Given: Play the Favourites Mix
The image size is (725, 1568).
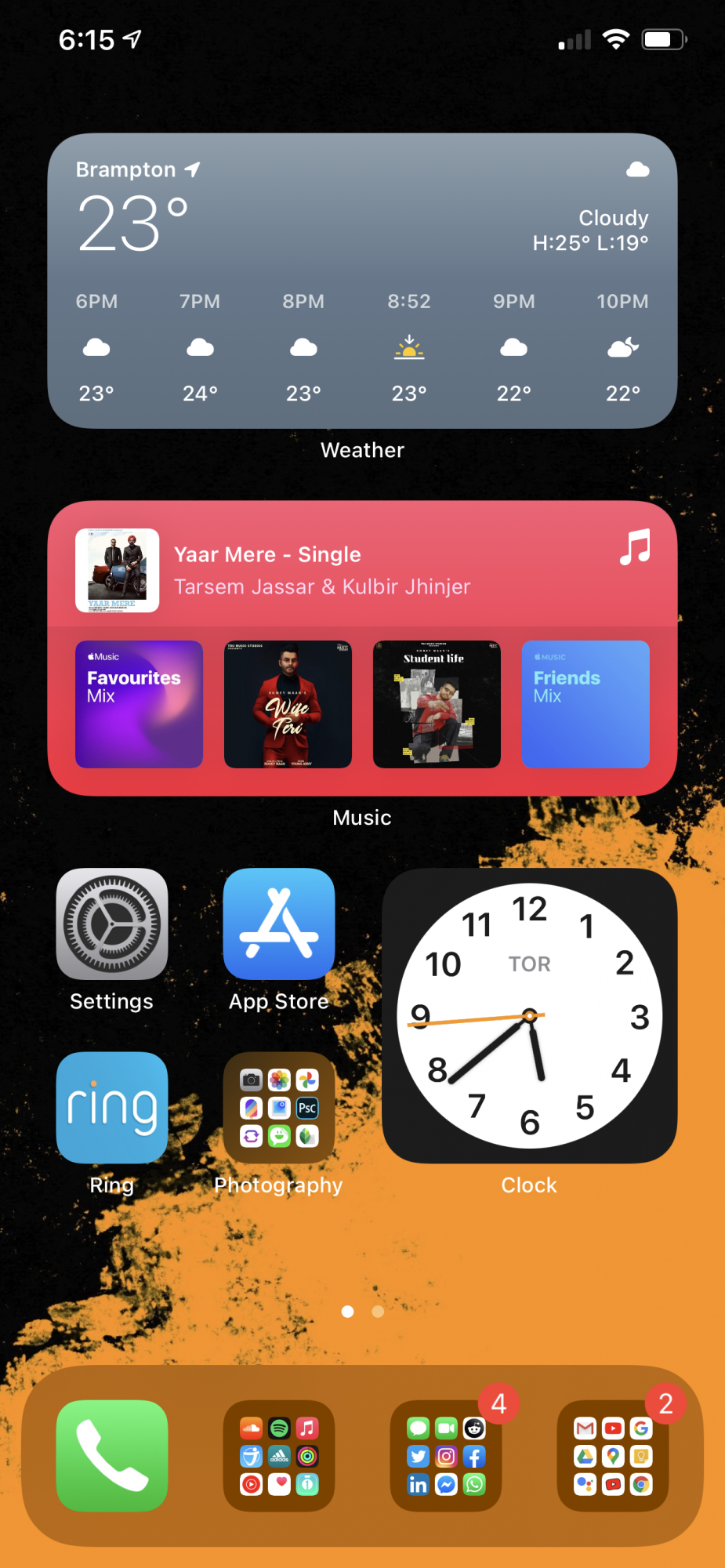Looking at the screenshot, I should click(139, 704).
